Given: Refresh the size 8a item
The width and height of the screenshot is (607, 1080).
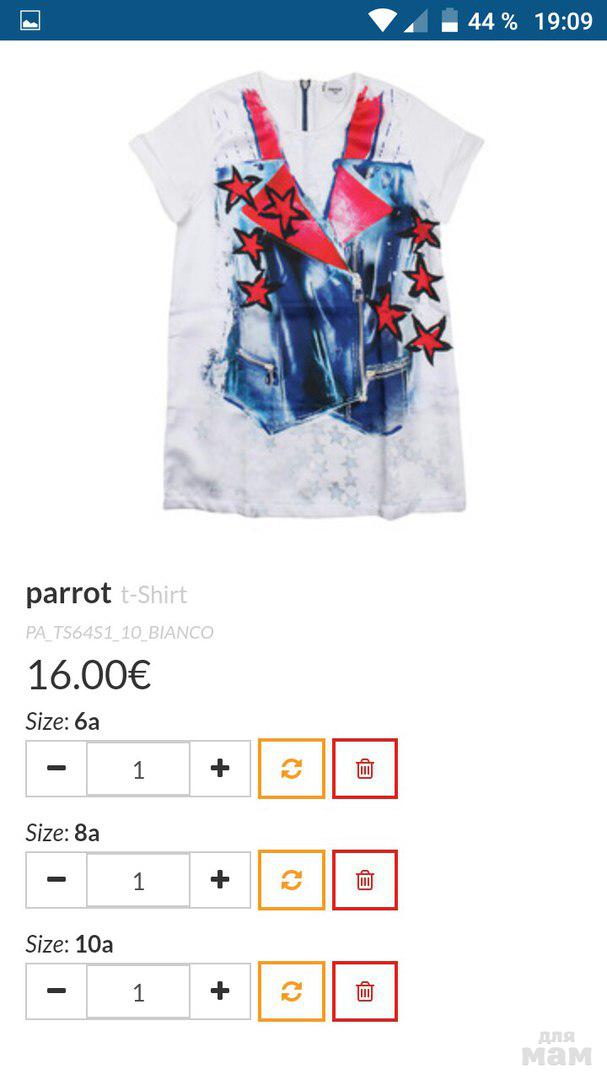Looking at the screenshot, I should 291,880.
